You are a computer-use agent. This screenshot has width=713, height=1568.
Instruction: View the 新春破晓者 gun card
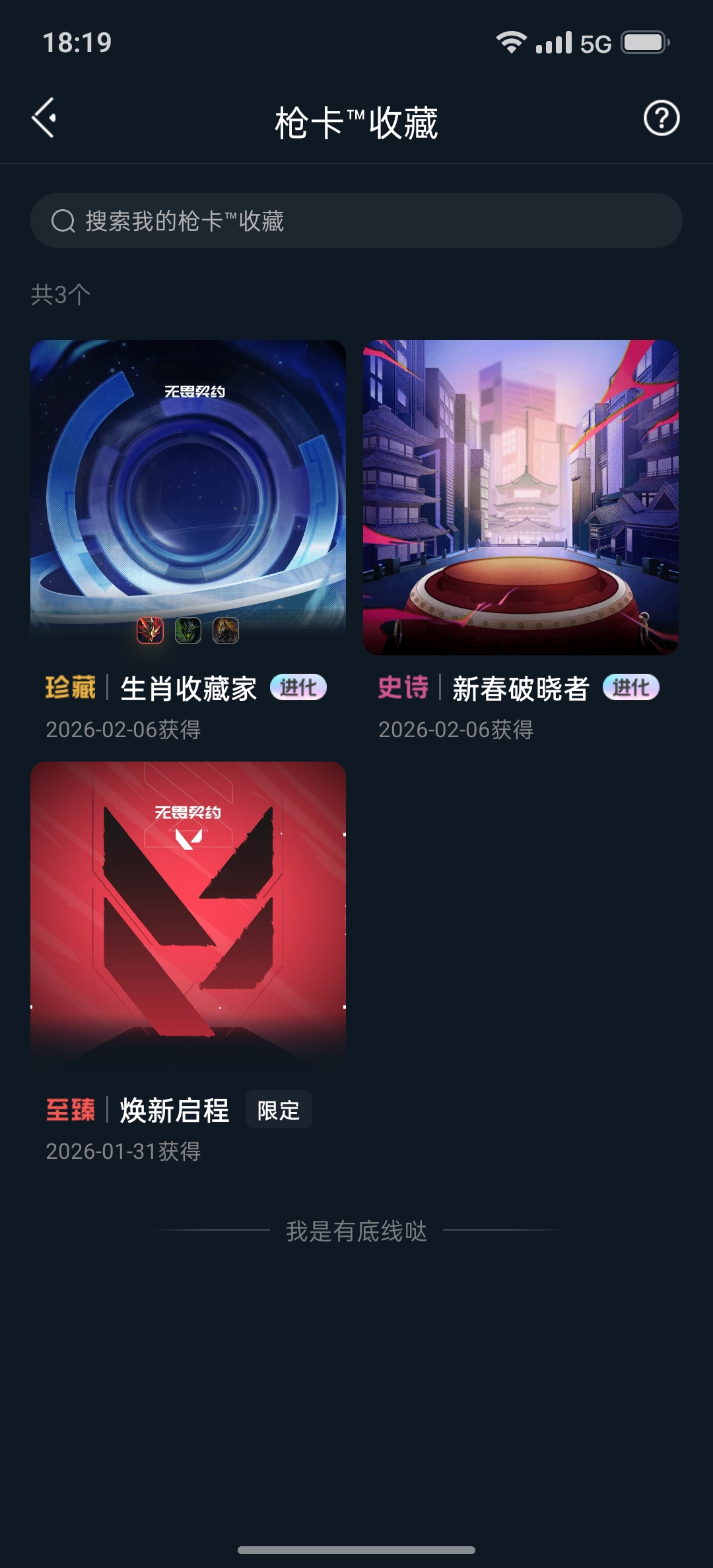tap(521, 498)
